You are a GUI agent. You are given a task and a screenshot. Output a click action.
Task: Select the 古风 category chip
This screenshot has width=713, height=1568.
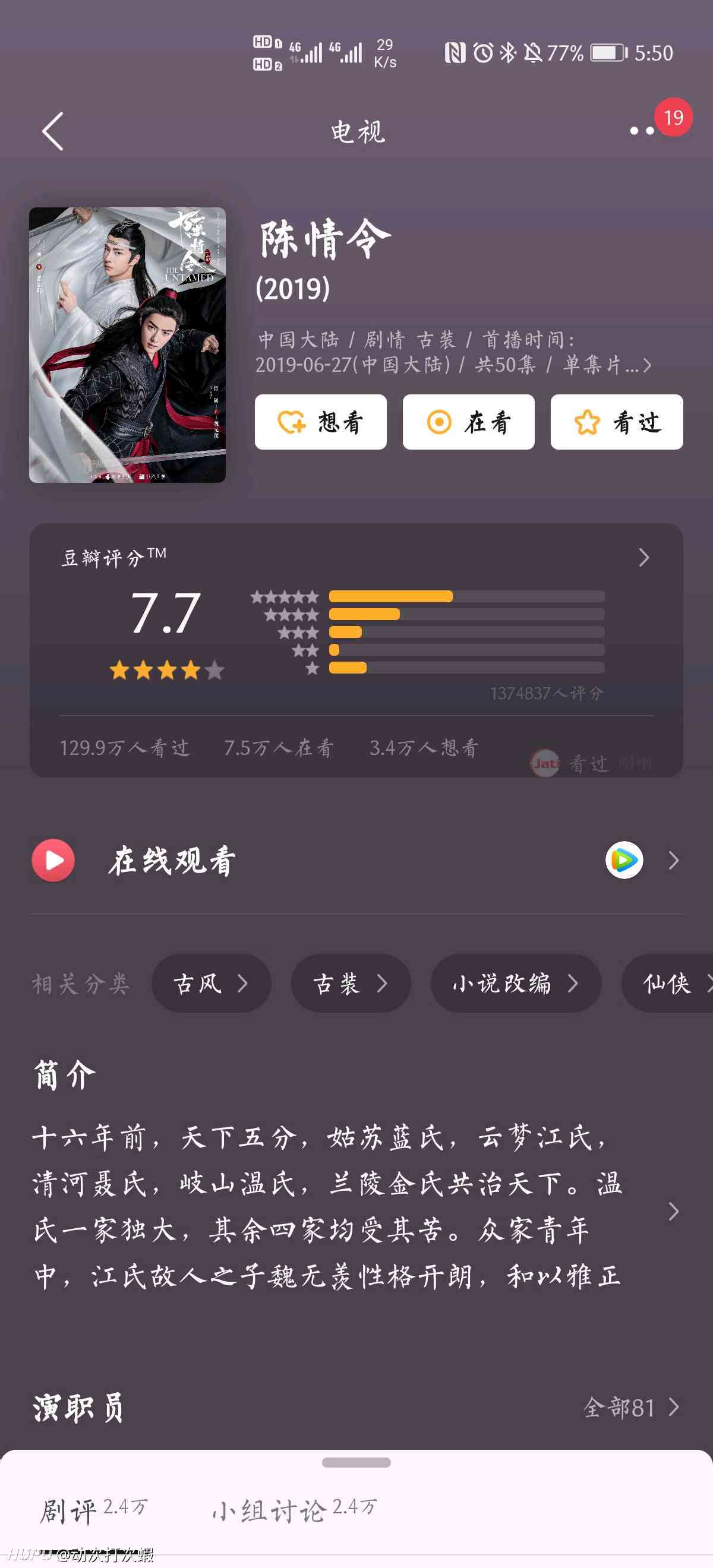[x=212, y=983]
